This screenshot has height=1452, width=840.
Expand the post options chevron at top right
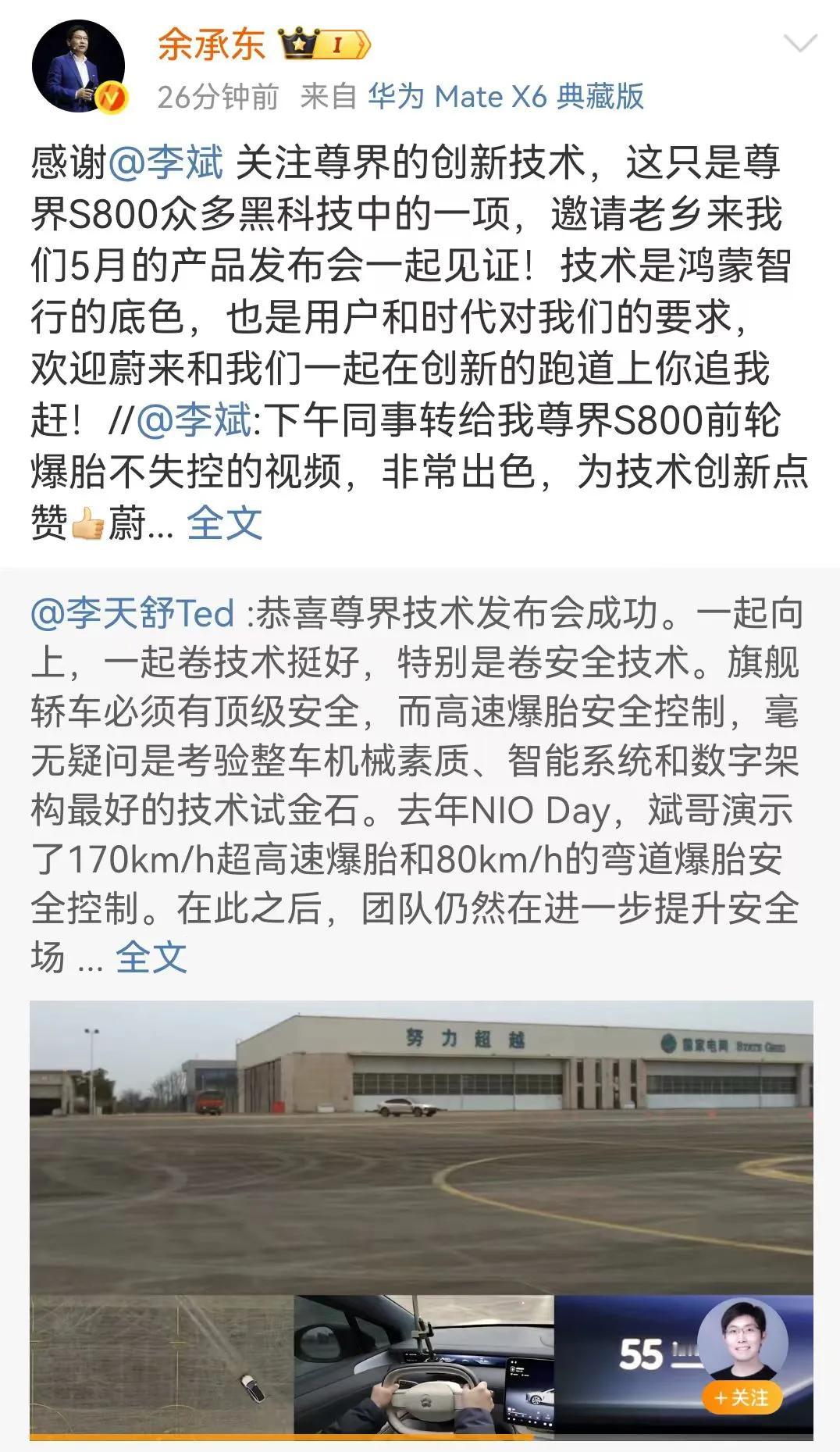coord(798,45)
